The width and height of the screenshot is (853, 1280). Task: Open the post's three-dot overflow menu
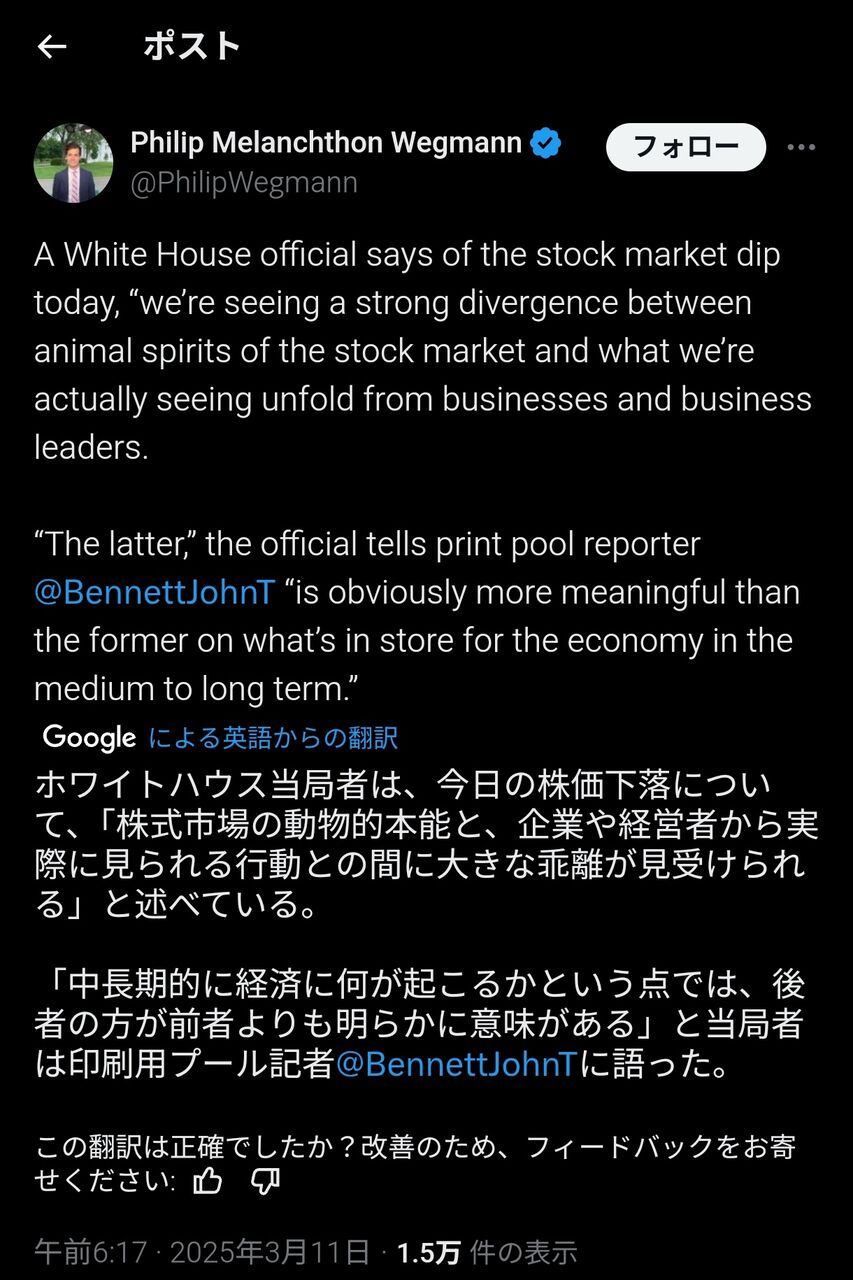(802, 147)
